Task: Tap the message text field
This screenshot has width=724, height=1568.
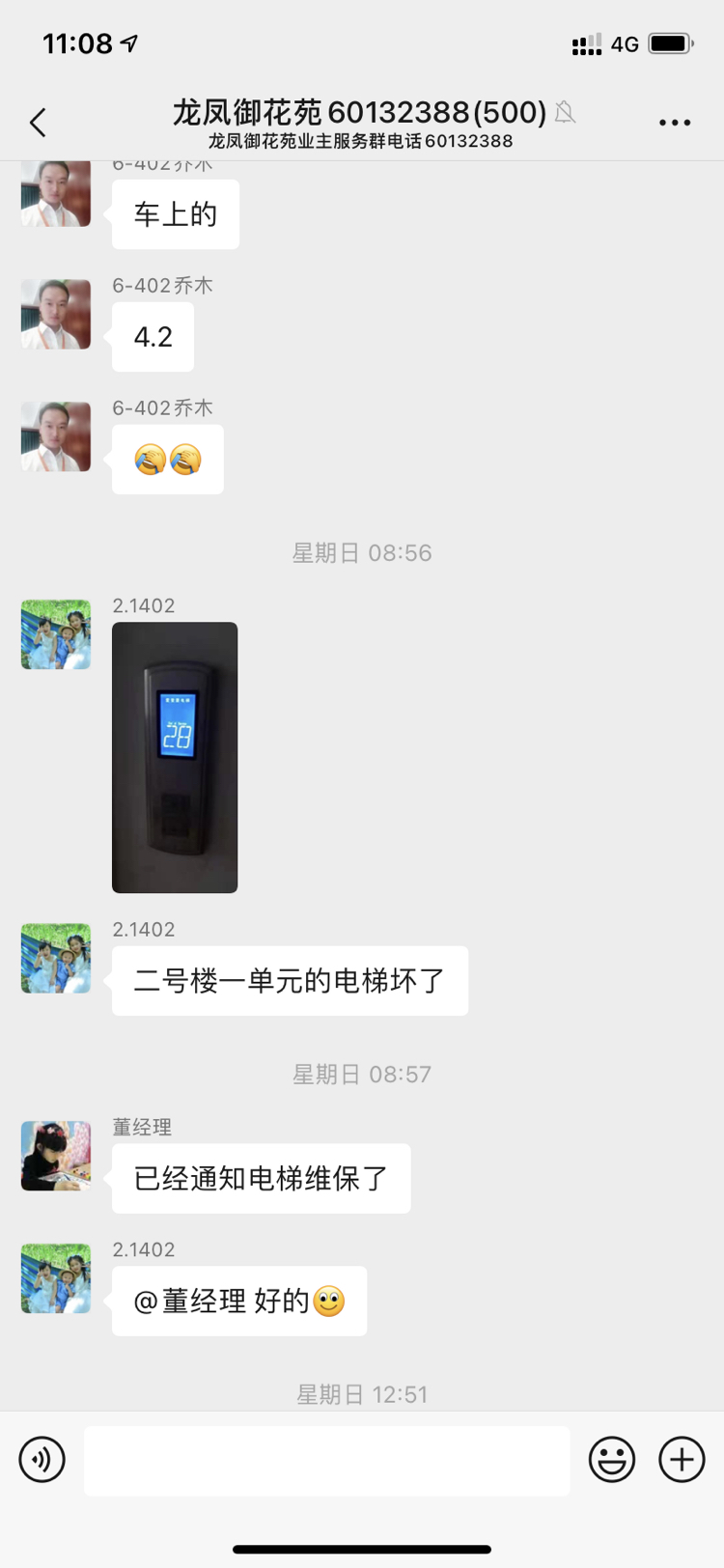Action: point(326,1461)
